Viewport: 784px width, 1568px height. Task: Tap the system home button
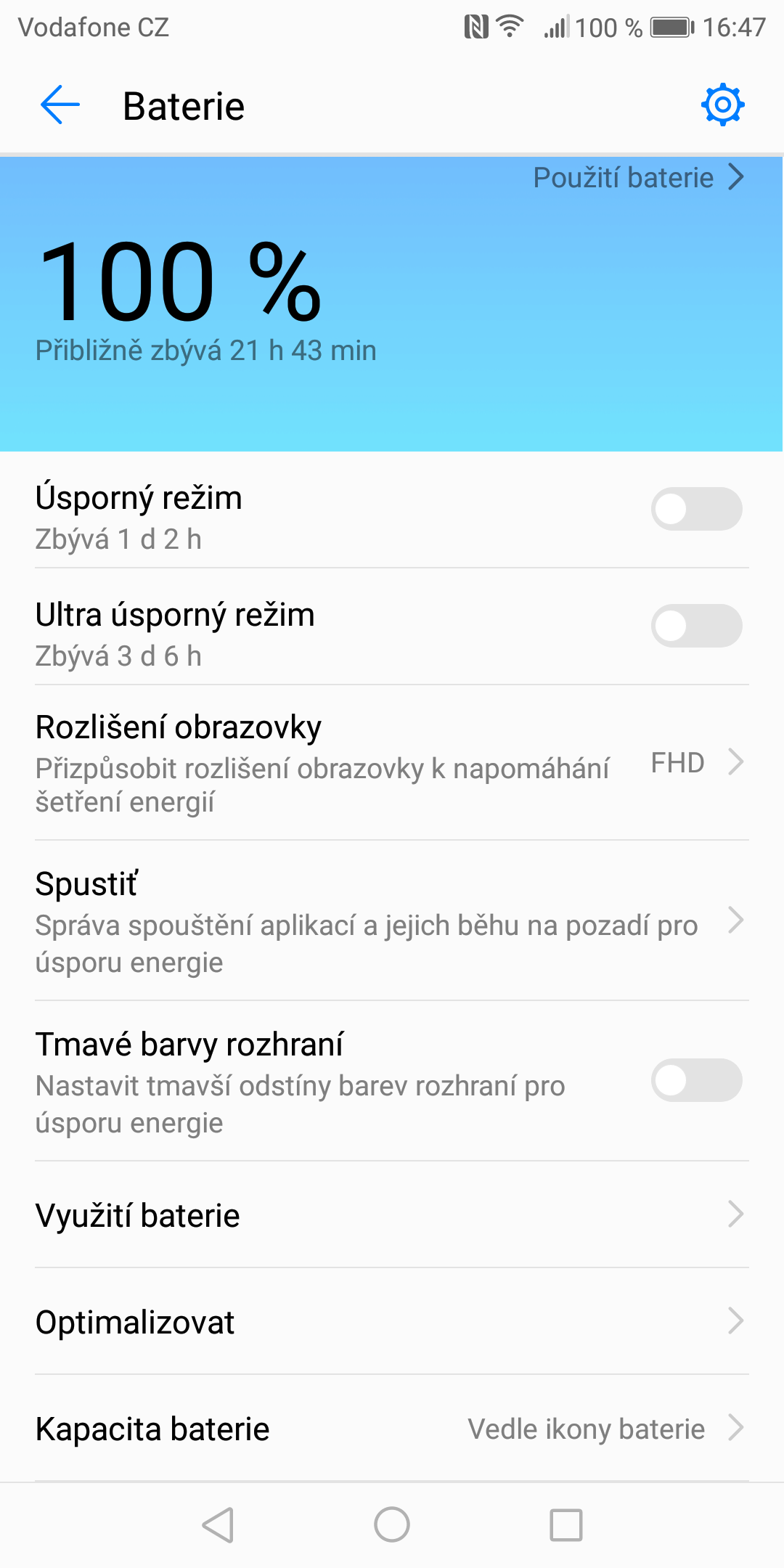click(392, 1524)
